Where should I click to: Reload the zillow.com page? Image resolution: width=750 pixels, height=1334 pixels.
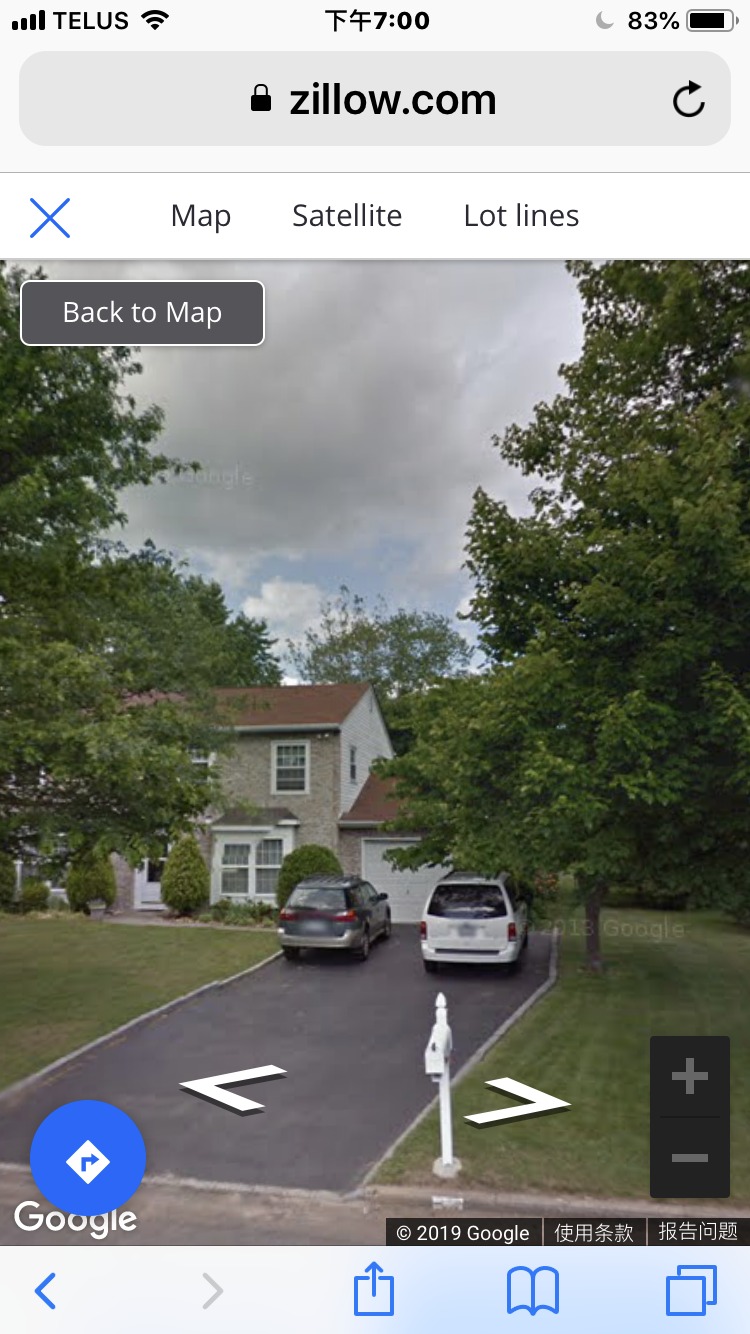[688, 100]
